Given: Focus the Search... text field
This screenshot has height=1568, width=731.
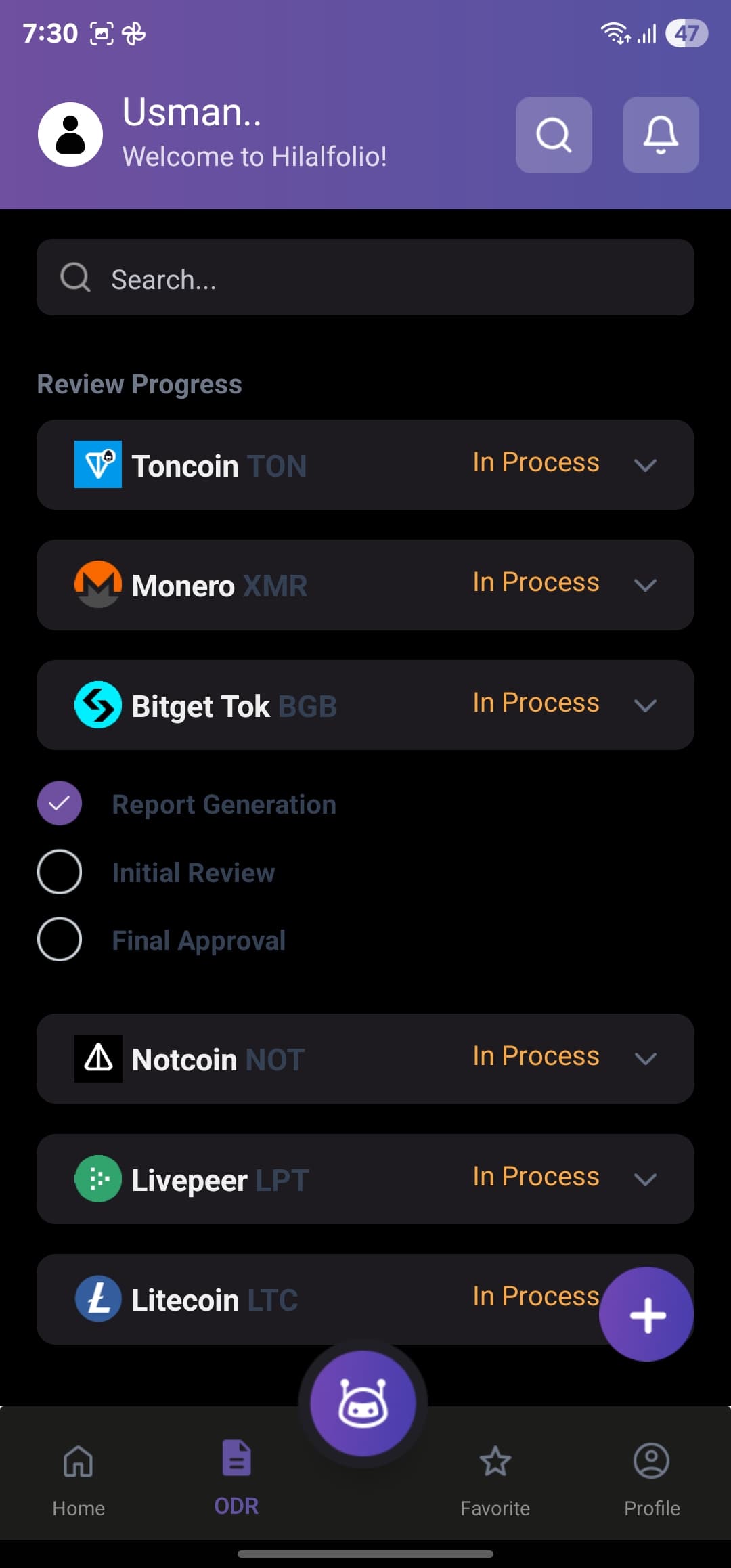Looking at the screenshot, I should (365, 277).
